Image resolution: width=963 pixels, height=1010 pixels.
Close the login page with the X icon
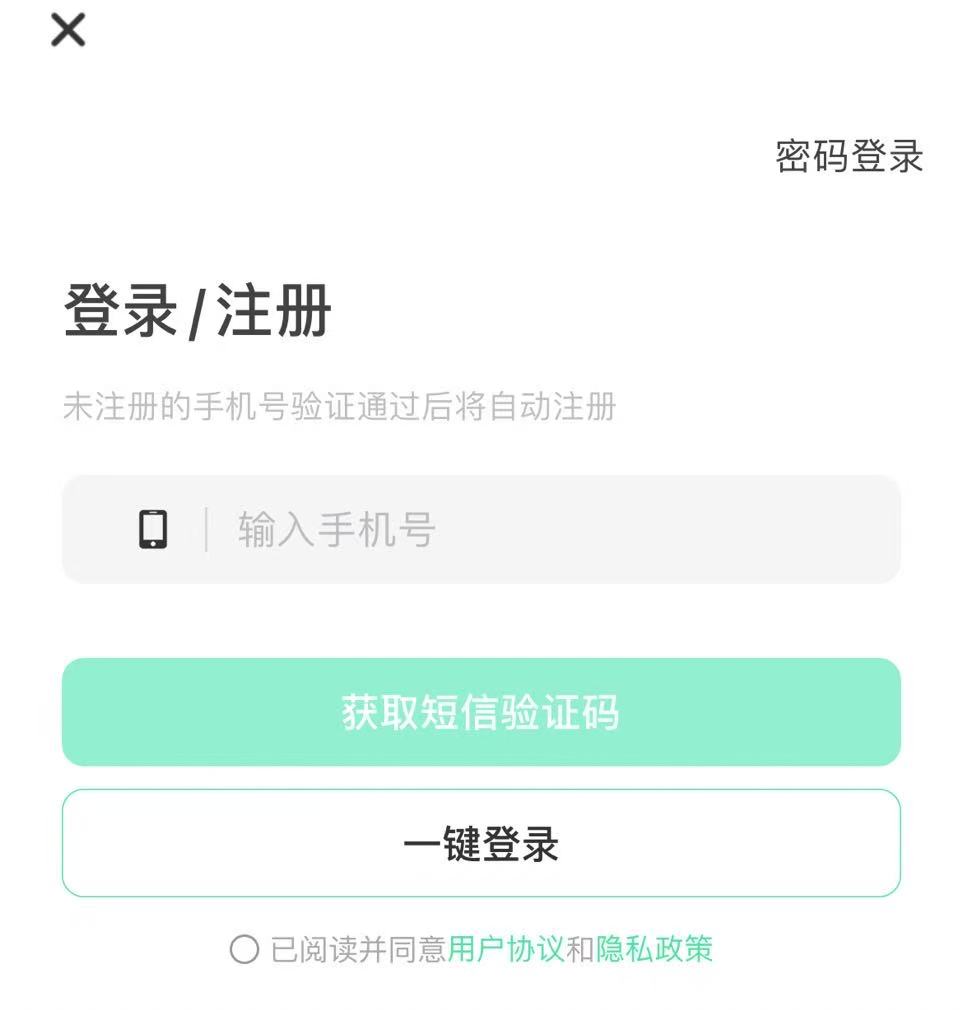click(68, 30)
